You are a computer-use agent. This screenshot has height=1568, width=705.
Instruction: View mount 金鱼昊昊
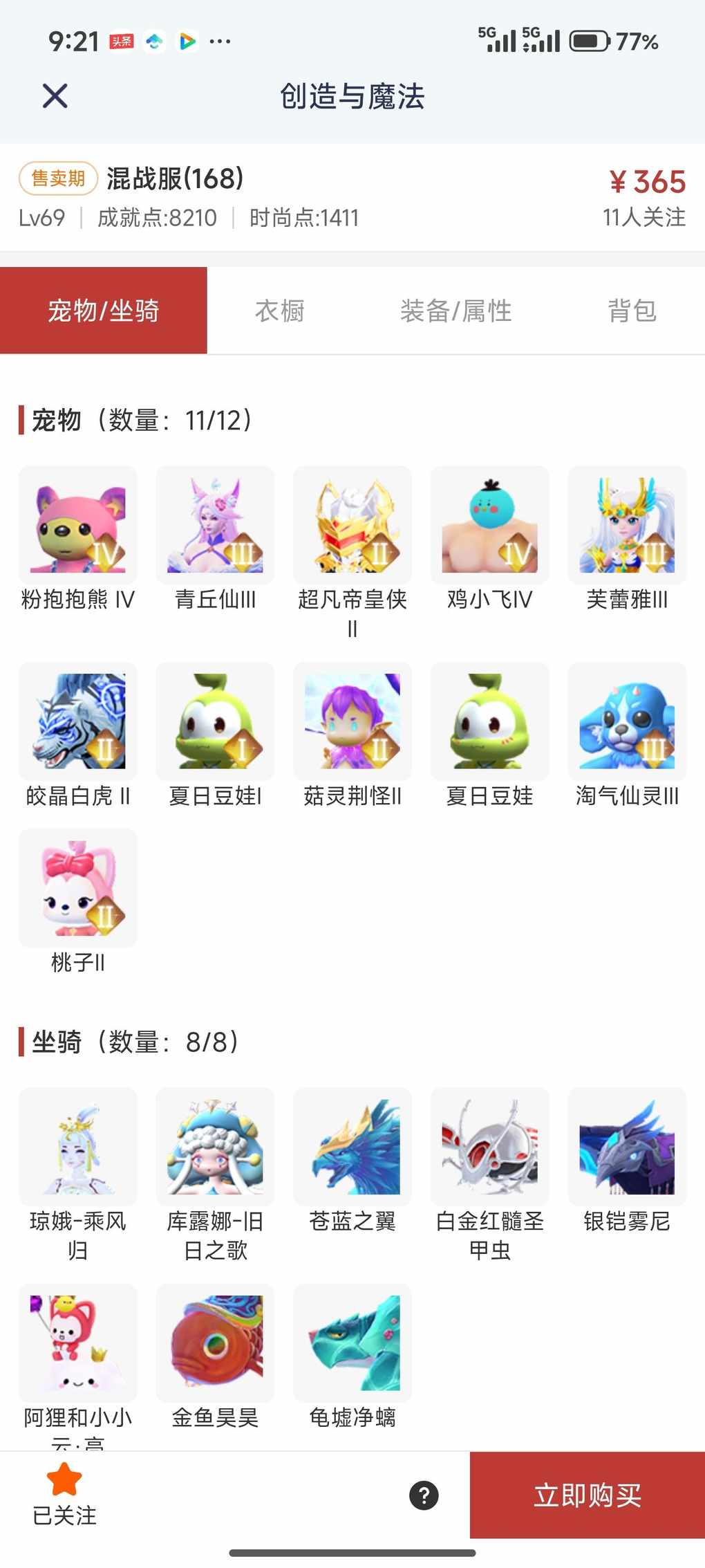(x=215, y=1343)
